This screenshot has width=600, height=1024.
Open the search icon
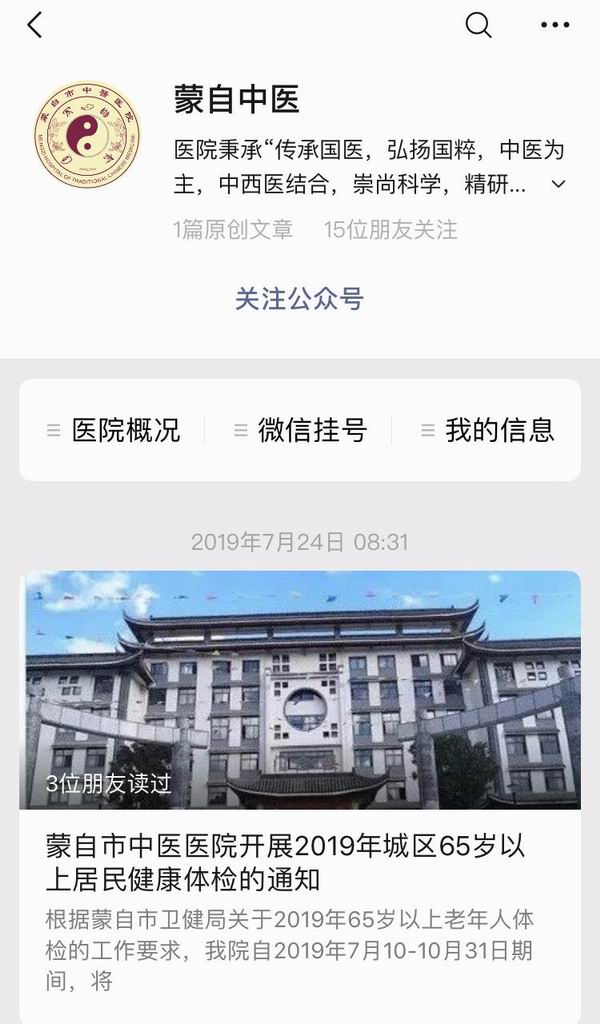point(479,25)
